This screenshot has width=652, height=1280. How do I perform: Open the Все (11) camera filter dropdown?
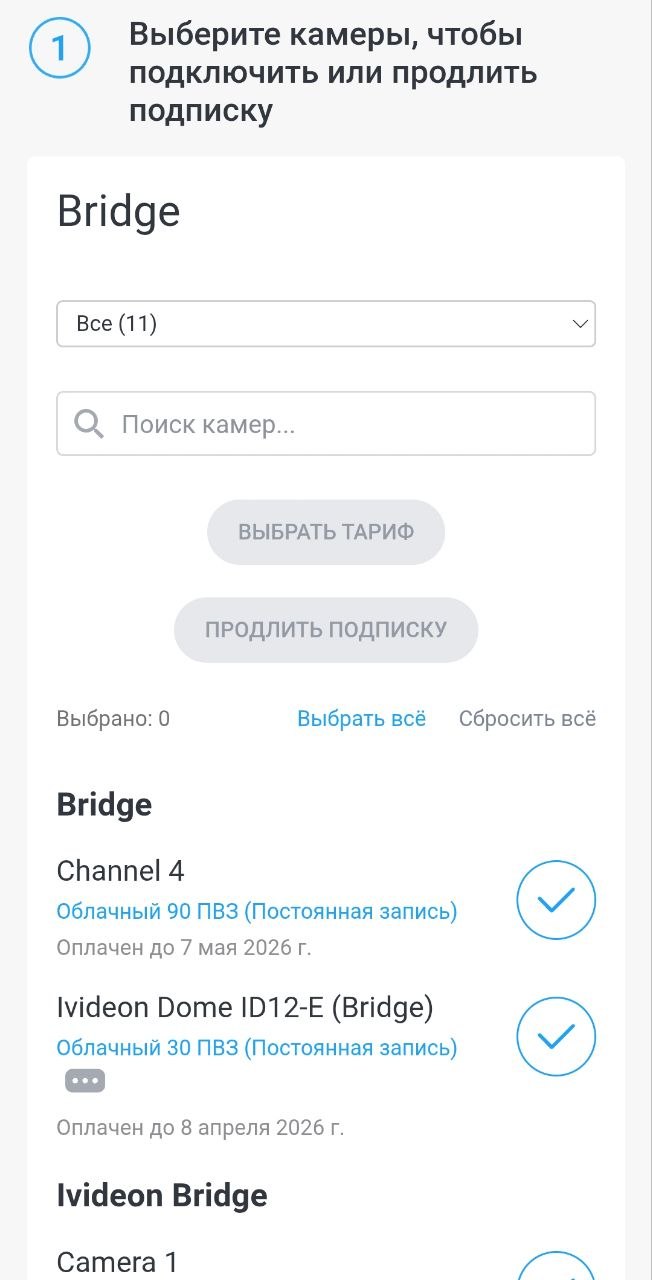point(325,324)
